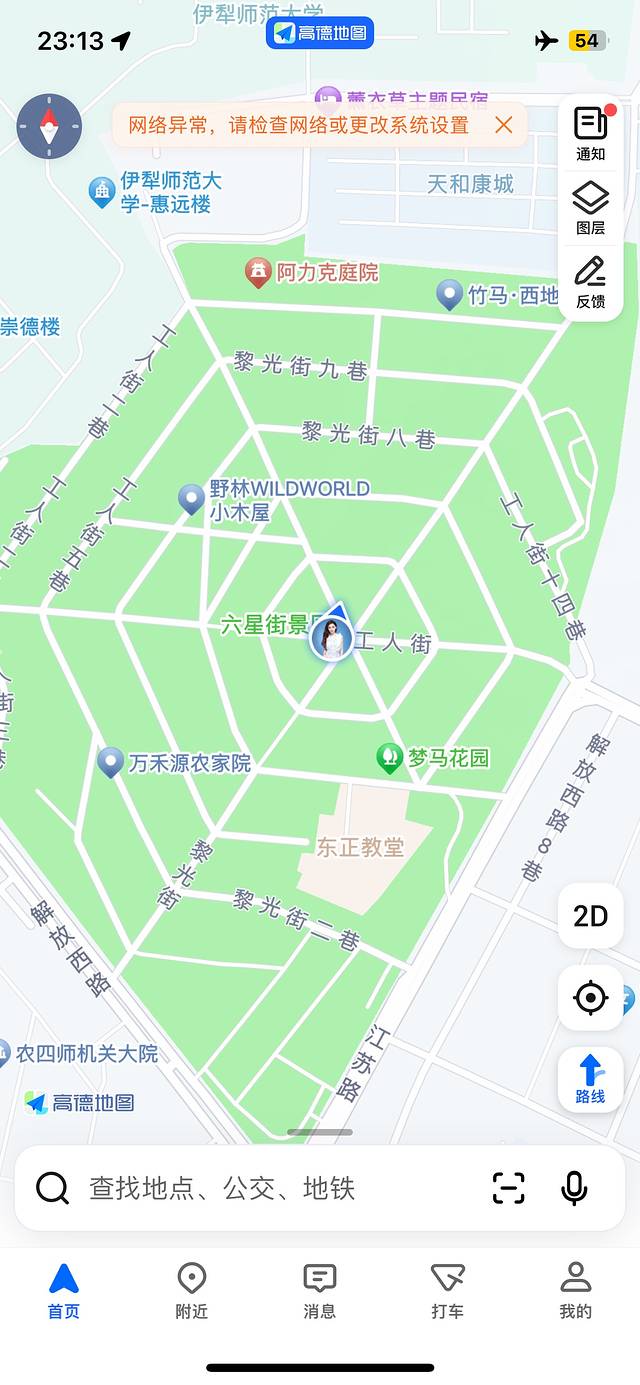Switch to the 附近 nearby tab
Viewport: 640px width, 1385px height.
191,1291
